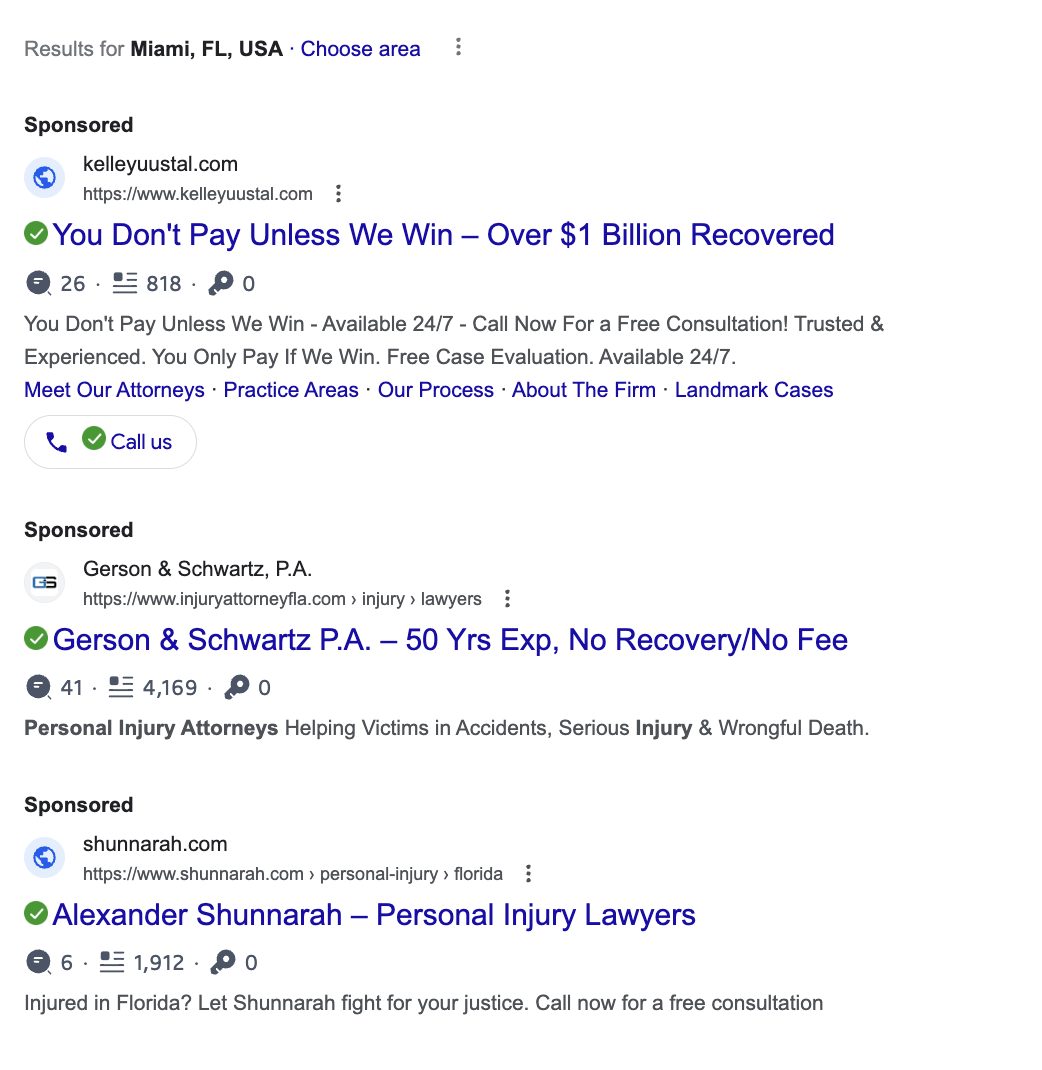Visit the Meet Our Attorneys sitelink
The width and height of the screenshot is (1042, 1070).
(x=114, y=390)
